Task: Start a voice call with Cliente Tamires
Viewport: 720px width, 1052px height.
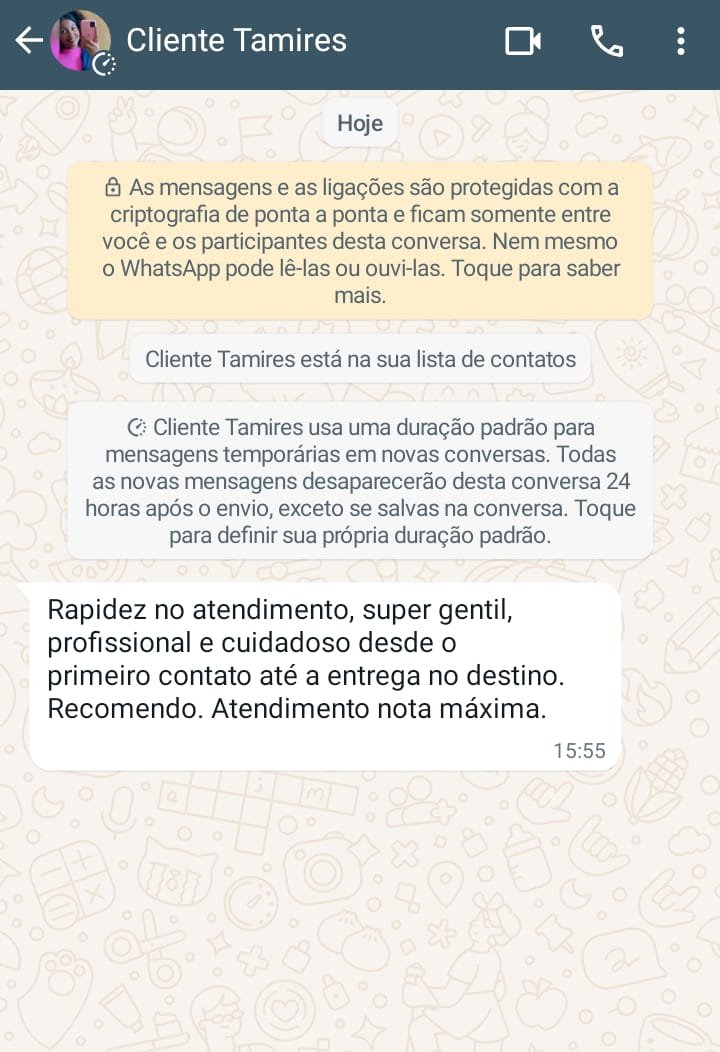Action: (x=607, y=40)
